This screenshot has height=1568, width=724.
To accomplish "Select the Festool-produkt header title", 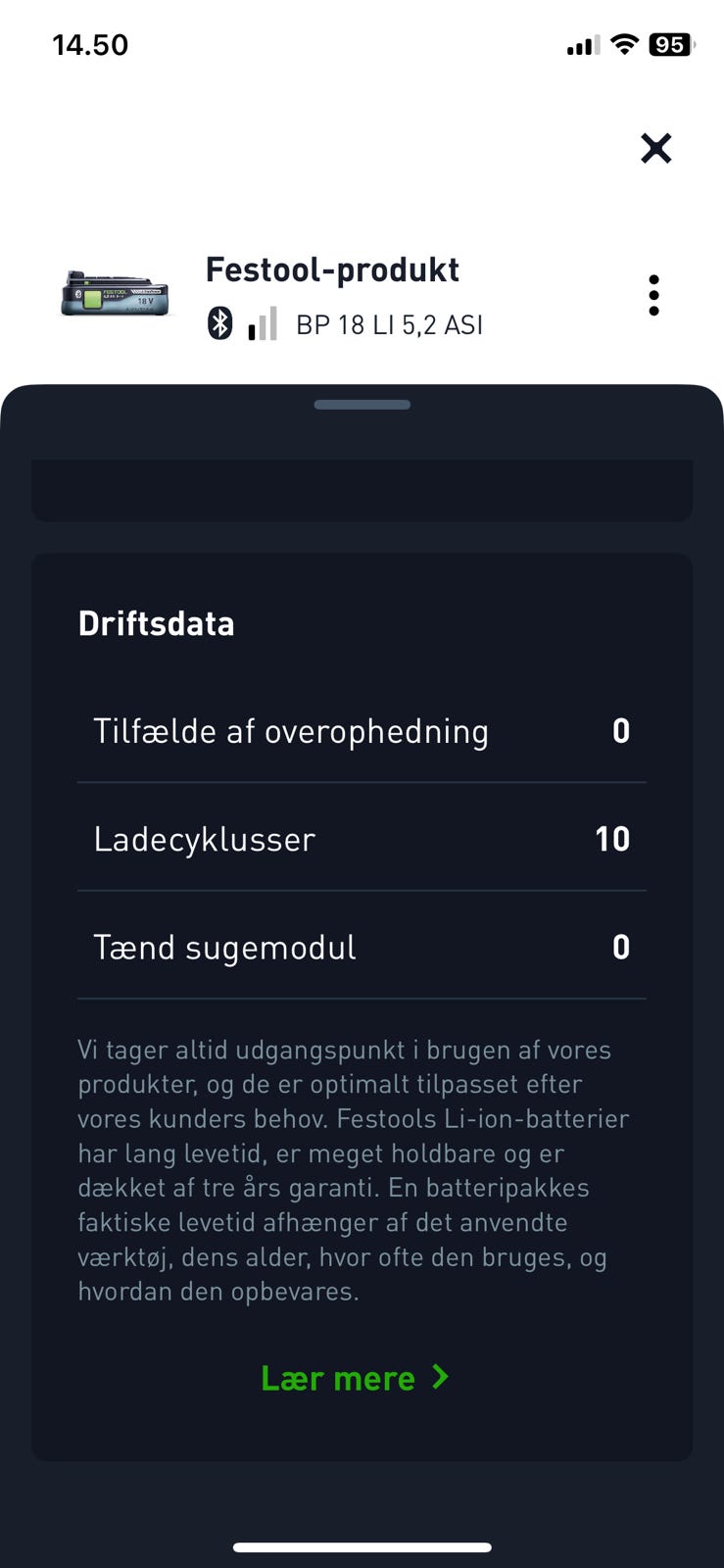I will point(332,269).
